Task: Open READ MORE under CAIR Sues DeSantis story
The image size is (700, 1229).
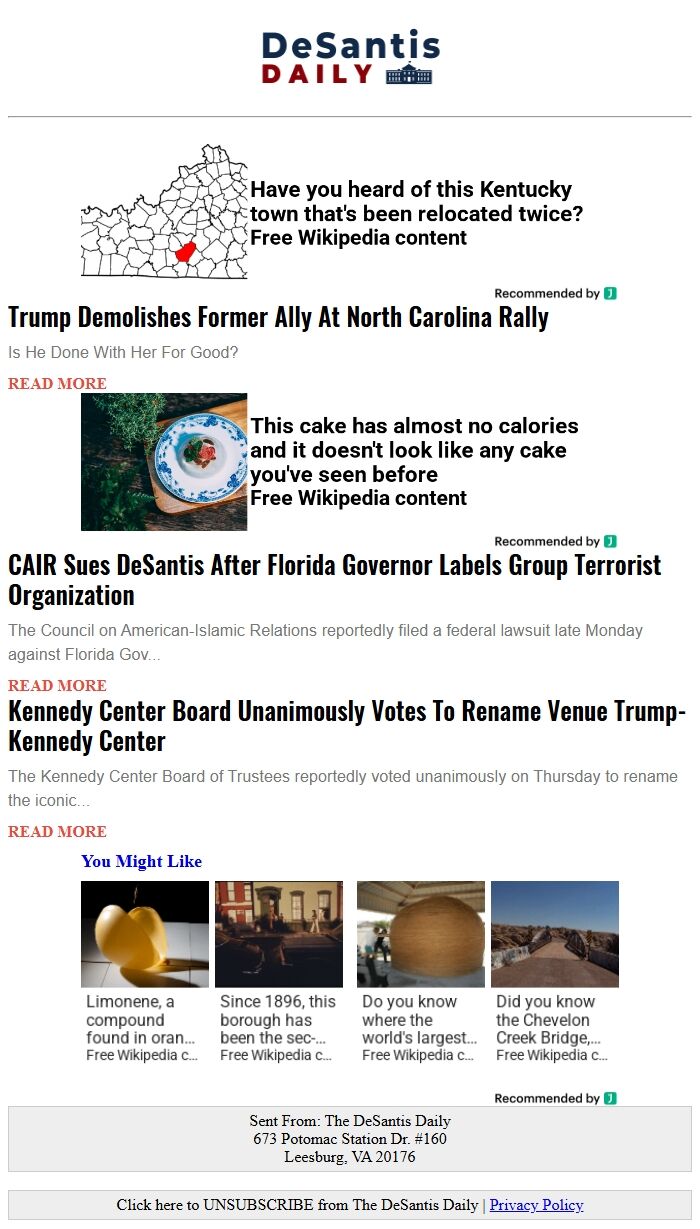Action: coord(57,686)
